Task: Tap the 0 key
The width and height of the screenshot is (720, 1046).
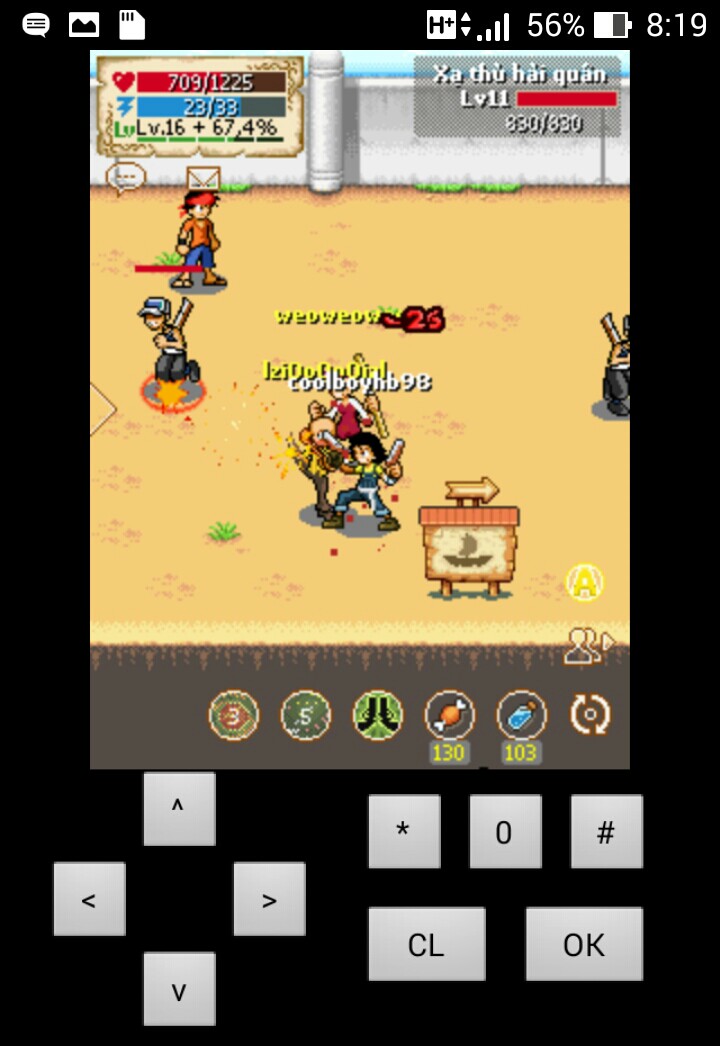Action: (x=505, y=831)
